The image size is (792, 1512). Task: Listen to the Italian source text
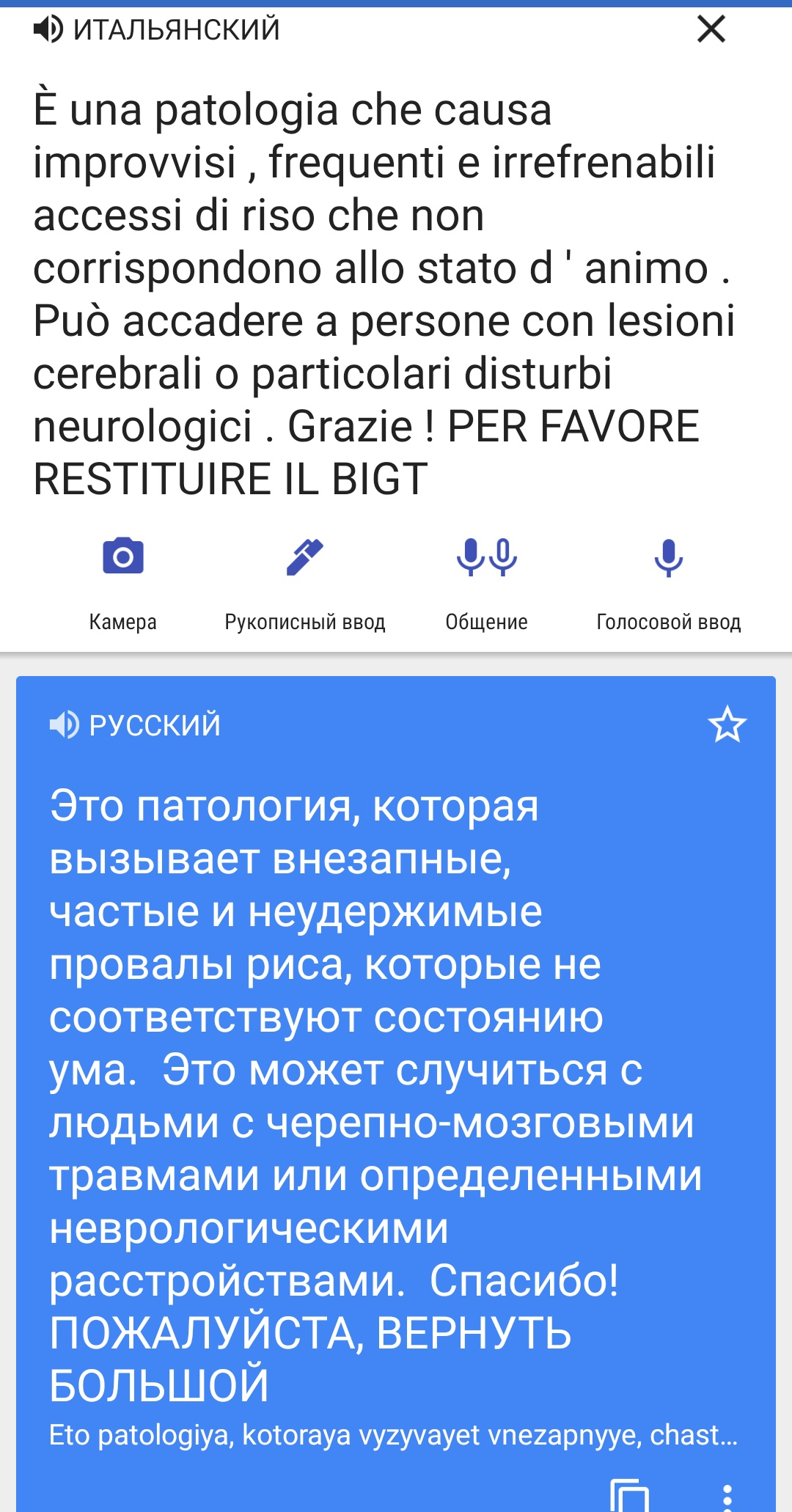click(48, 29)
